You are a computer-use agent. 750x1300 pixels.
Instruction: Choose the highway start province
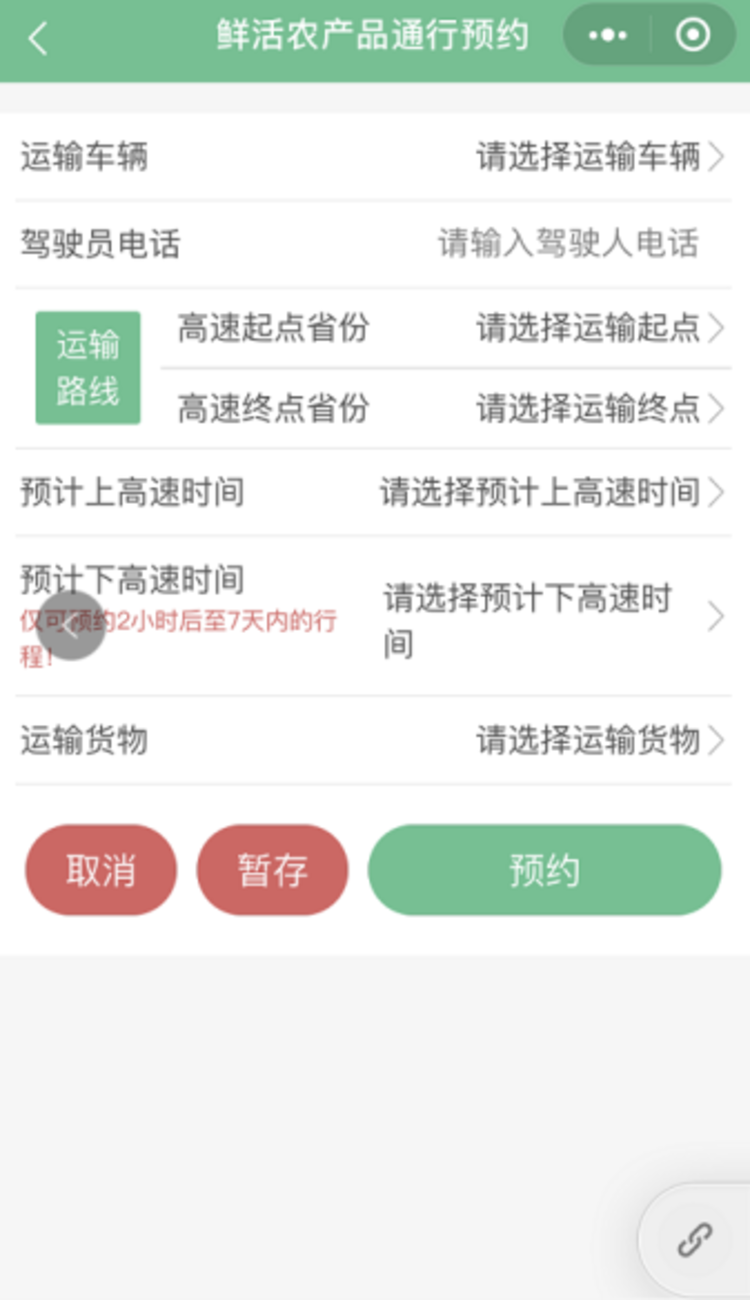(446, 328)
